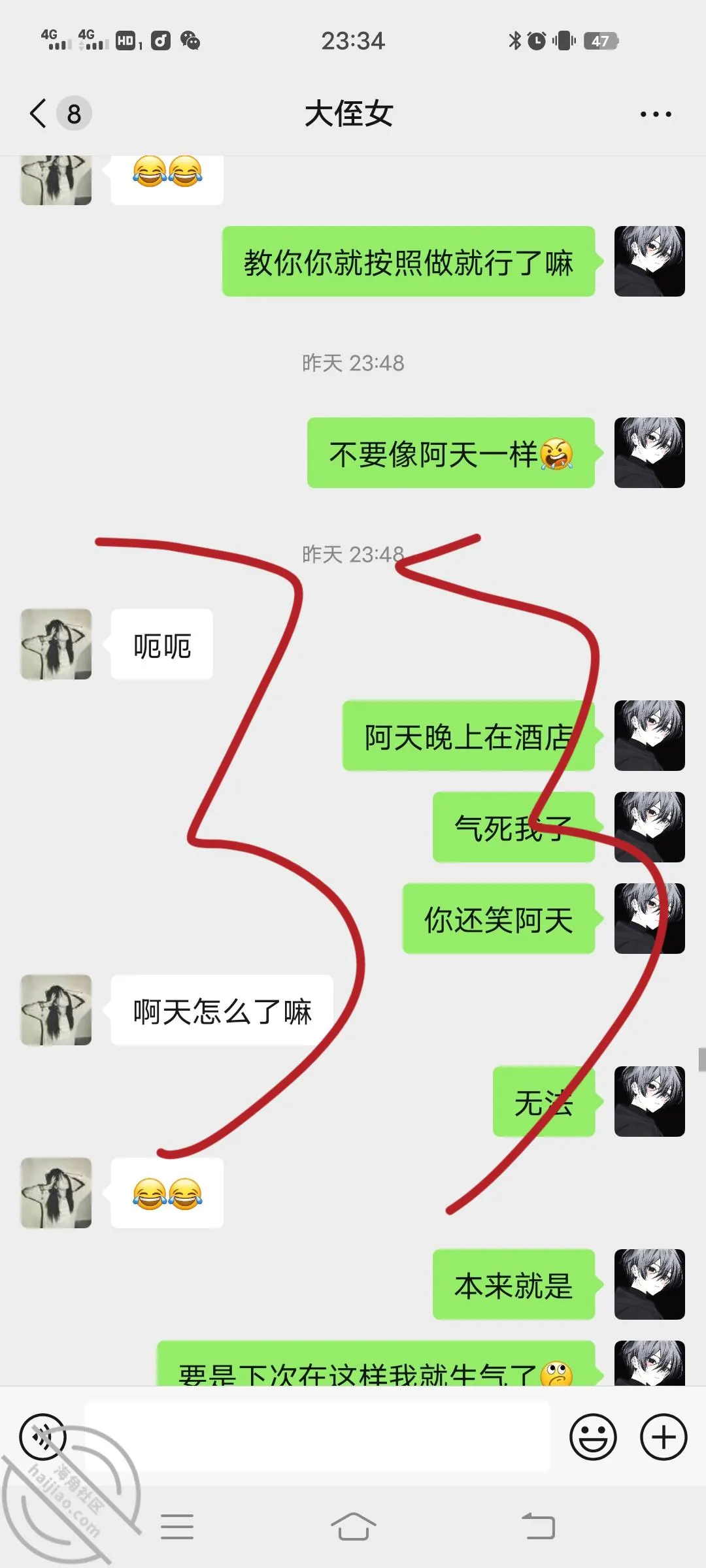Screen dimensions: 706x1568
Task: Switch to voice message input
Action: (x=43, y=1437)
